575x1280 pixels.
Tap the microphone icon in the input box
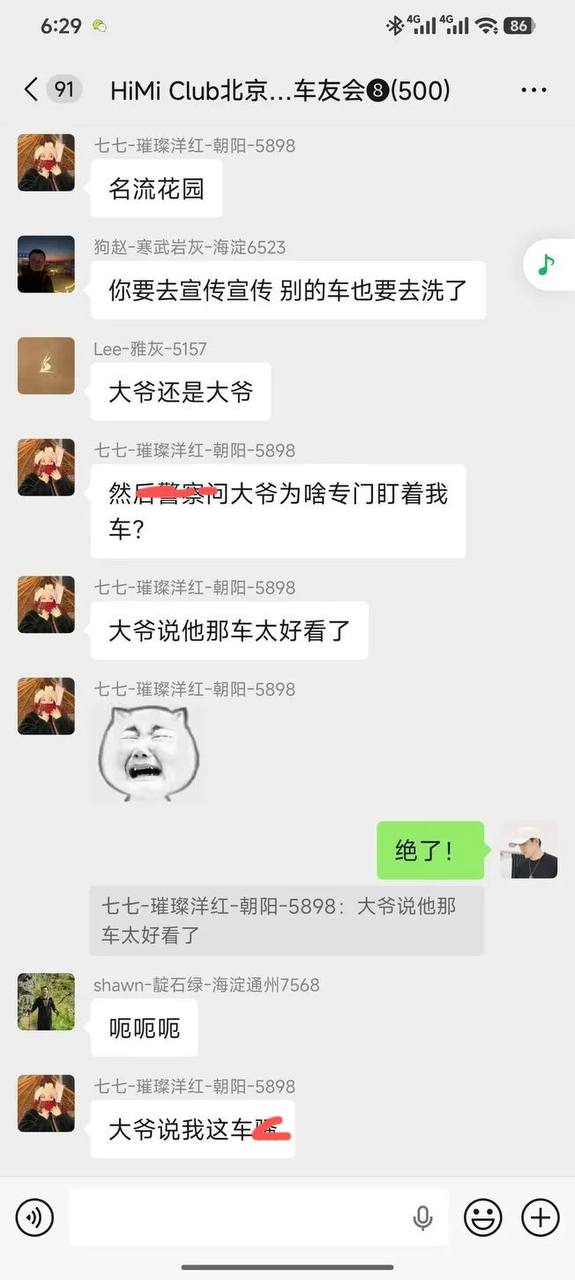(423, 1218)
